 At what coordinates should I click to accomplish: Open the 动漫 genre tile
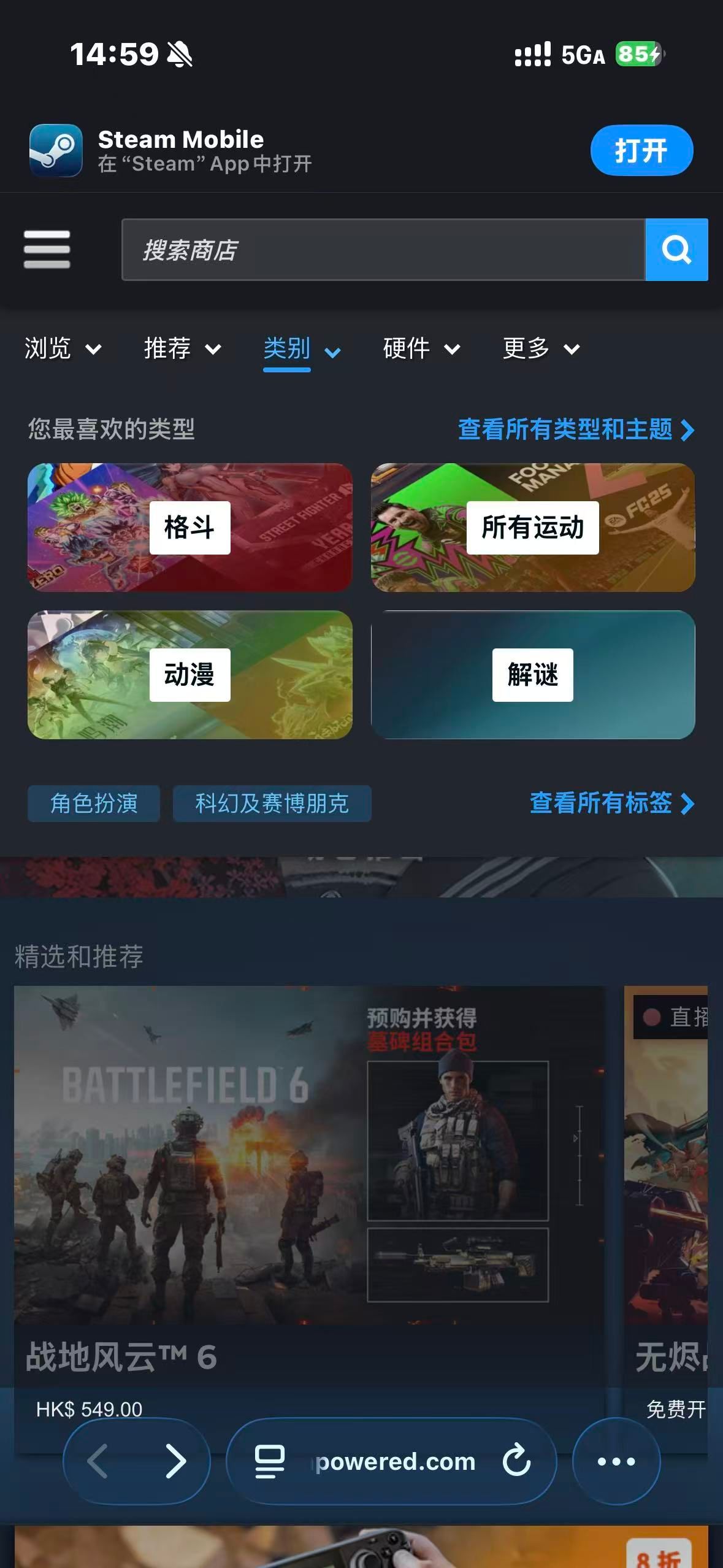click(x=189, y=675)
